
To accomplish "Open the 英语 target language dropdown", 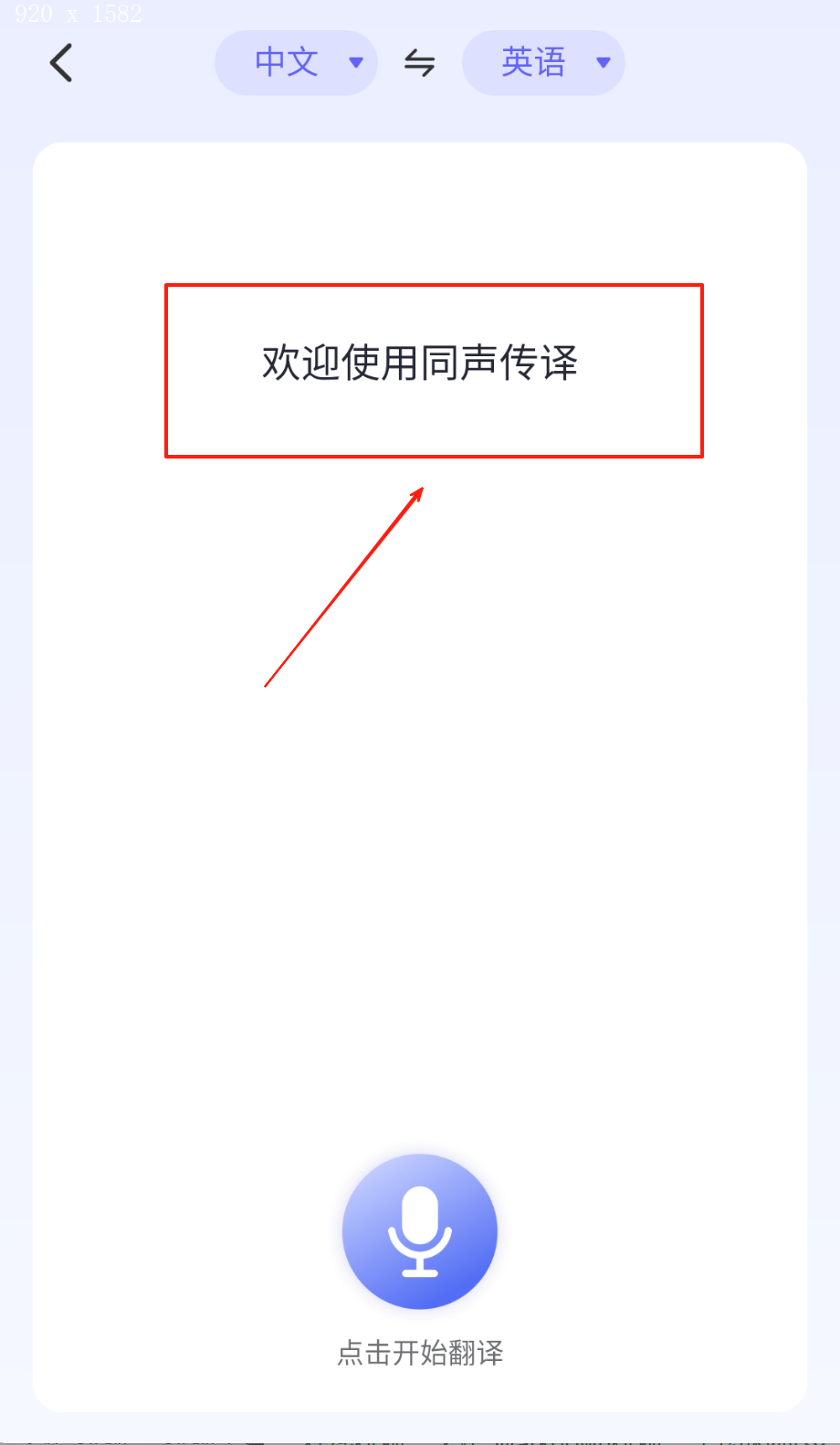I will click(x=543, y=63).
